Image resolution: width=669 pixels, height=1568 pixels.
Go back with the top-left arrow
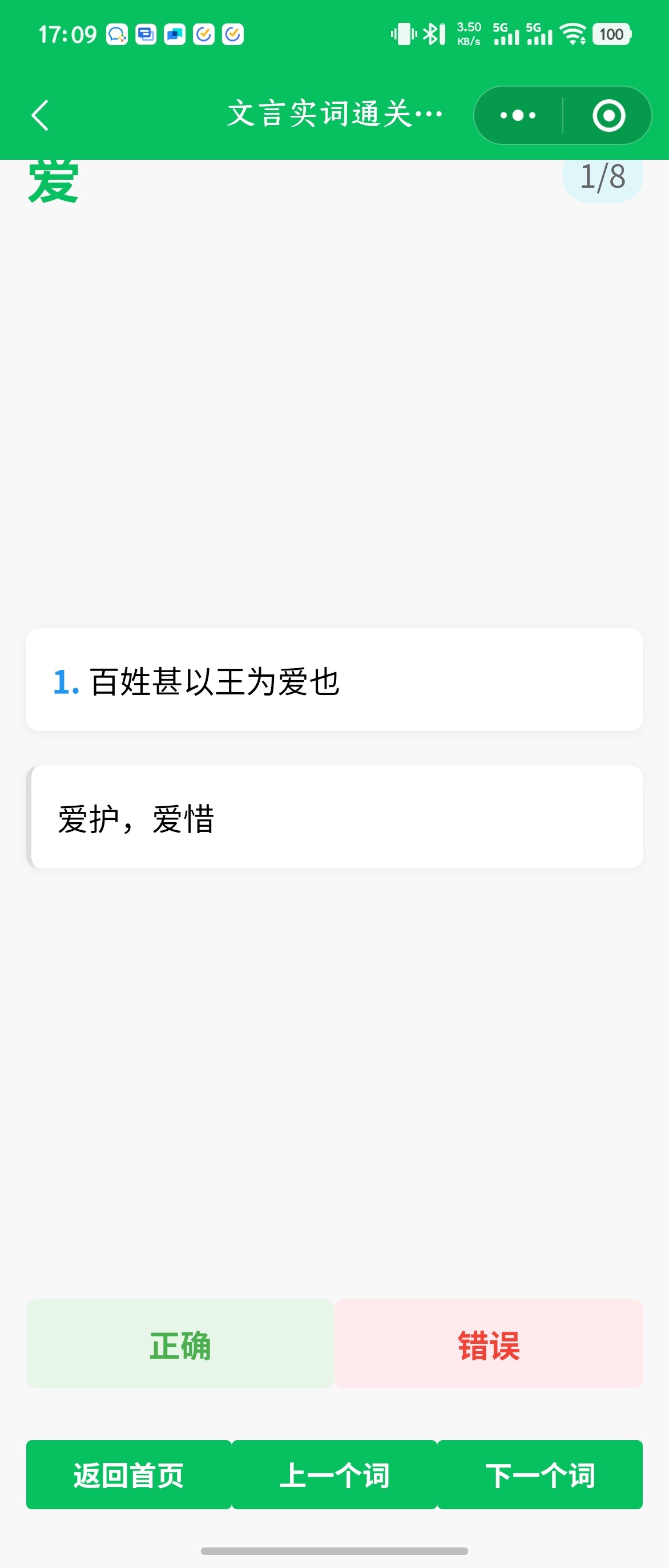click(x=39, y=115)
